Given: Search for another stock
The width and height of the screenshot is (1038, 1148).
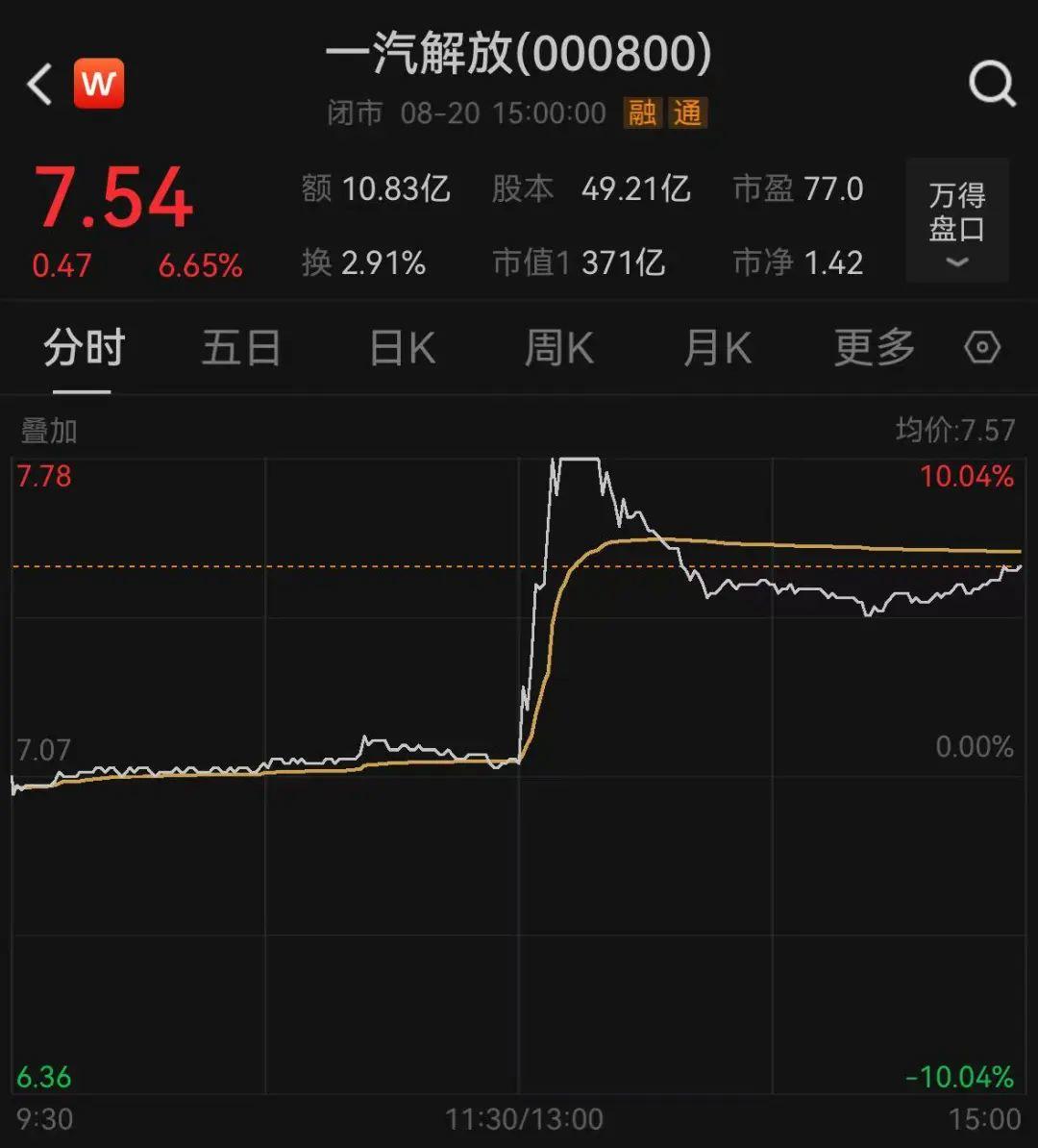Looking at the screenshot, I should click(992, 85).
